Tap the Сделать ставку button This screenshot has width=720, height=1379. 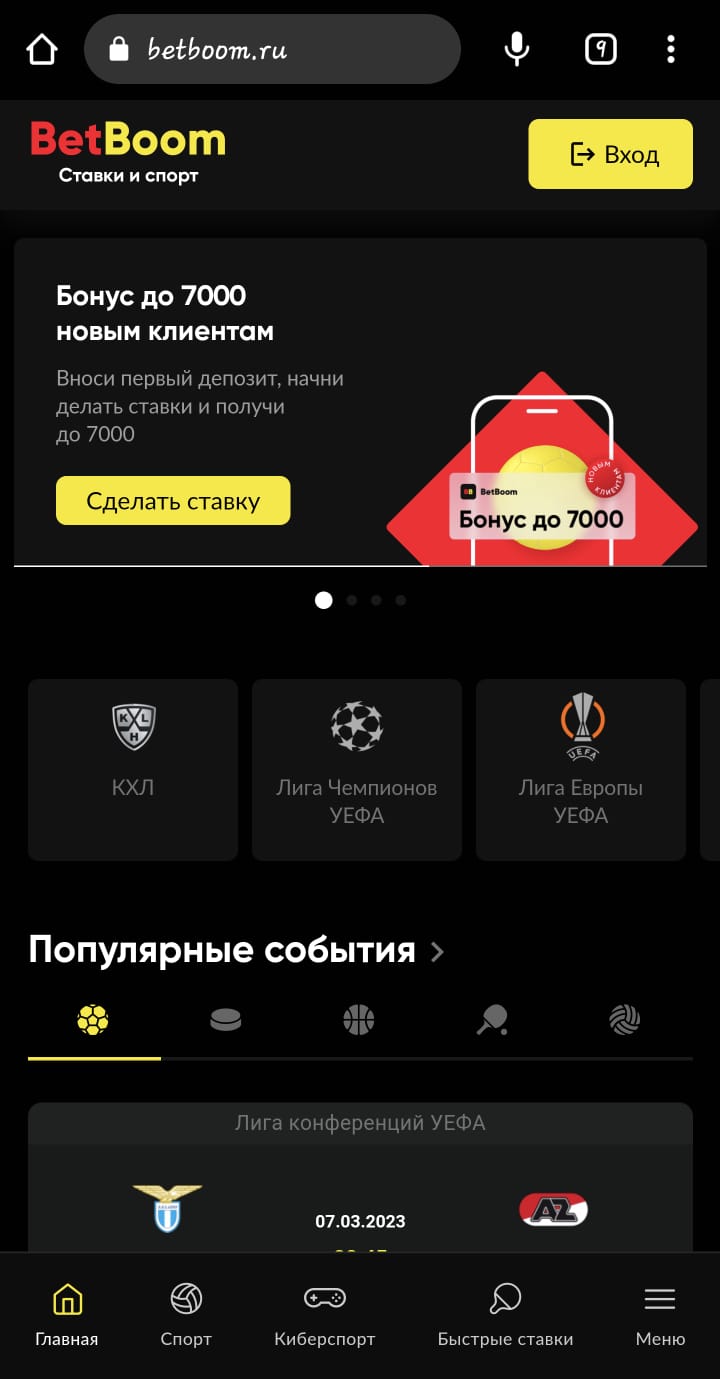[x=173, y=501]
